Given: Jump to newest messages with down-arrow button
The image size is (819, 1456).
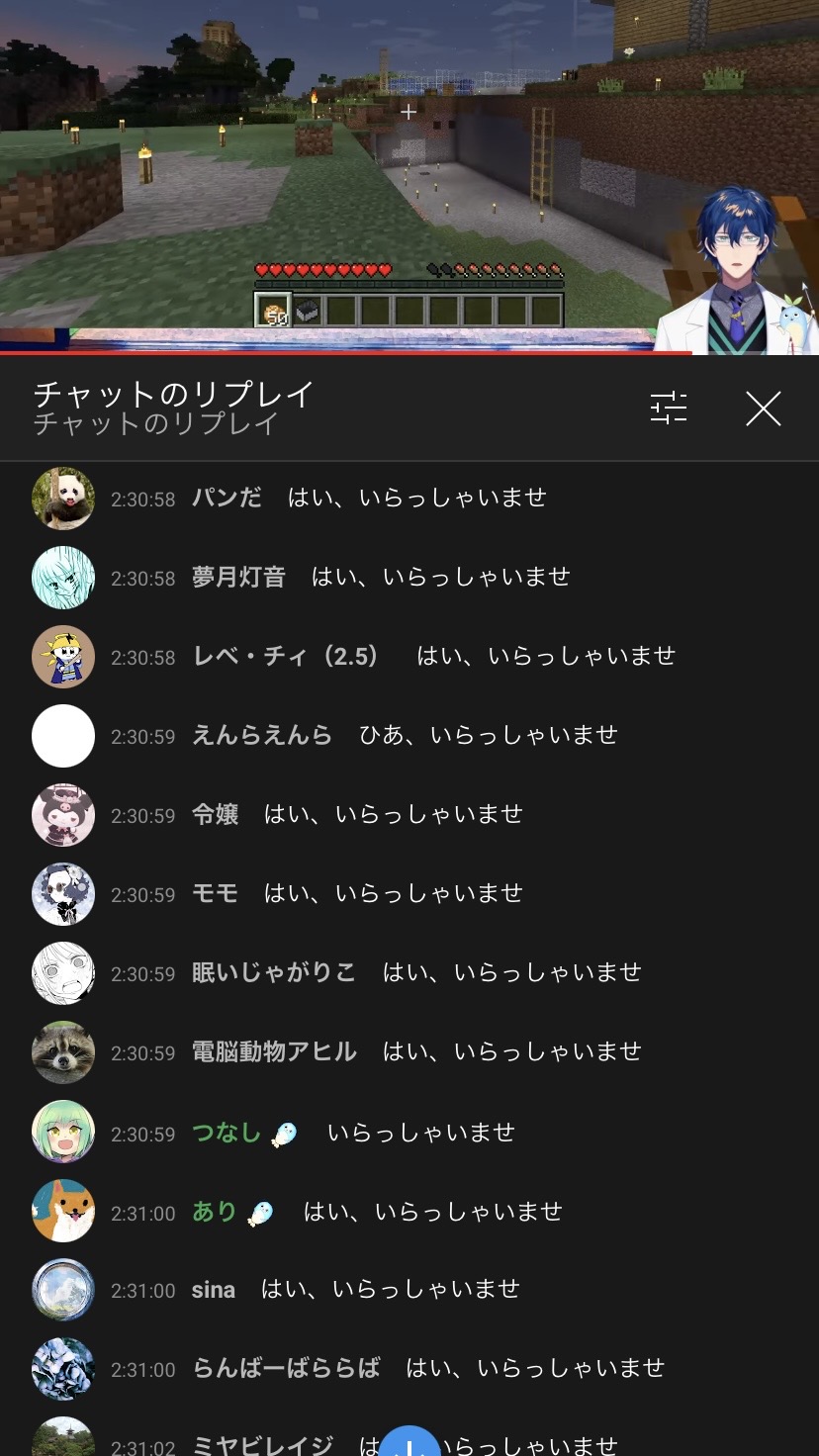Looking at the screenshot, I should tap(409, 1444).
